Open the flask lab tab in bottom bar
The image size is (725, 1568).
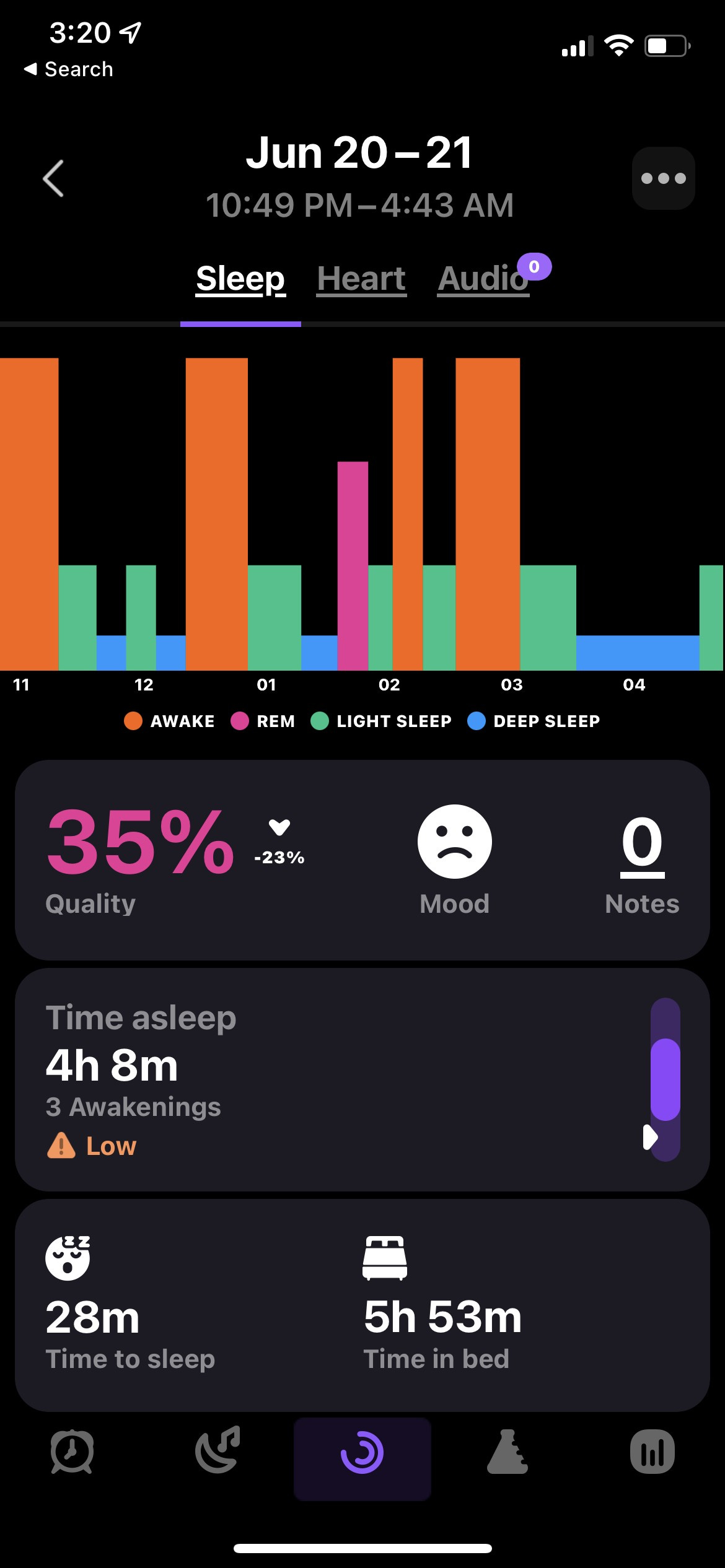point(507,1452)
